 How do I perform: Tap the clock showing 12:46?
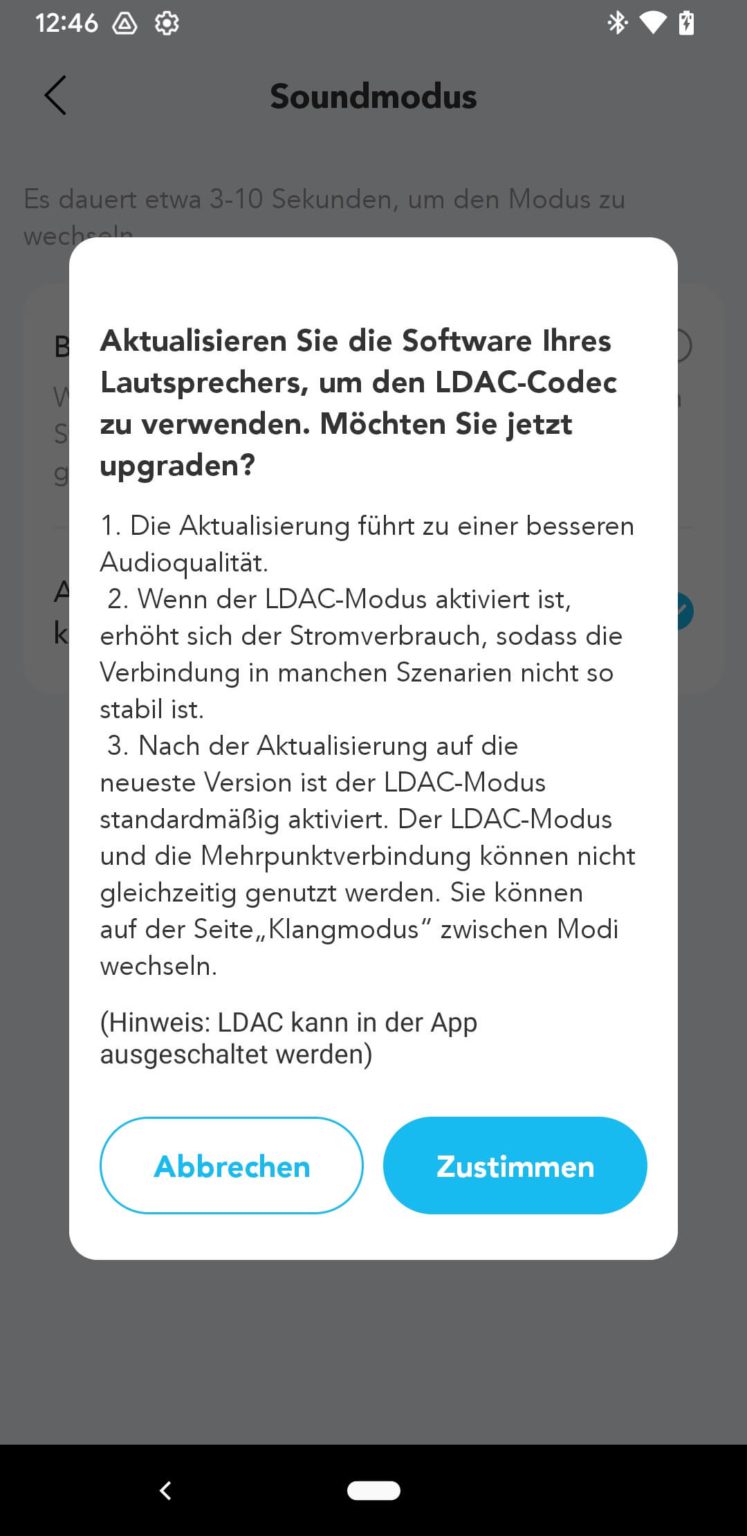[66, 21]
